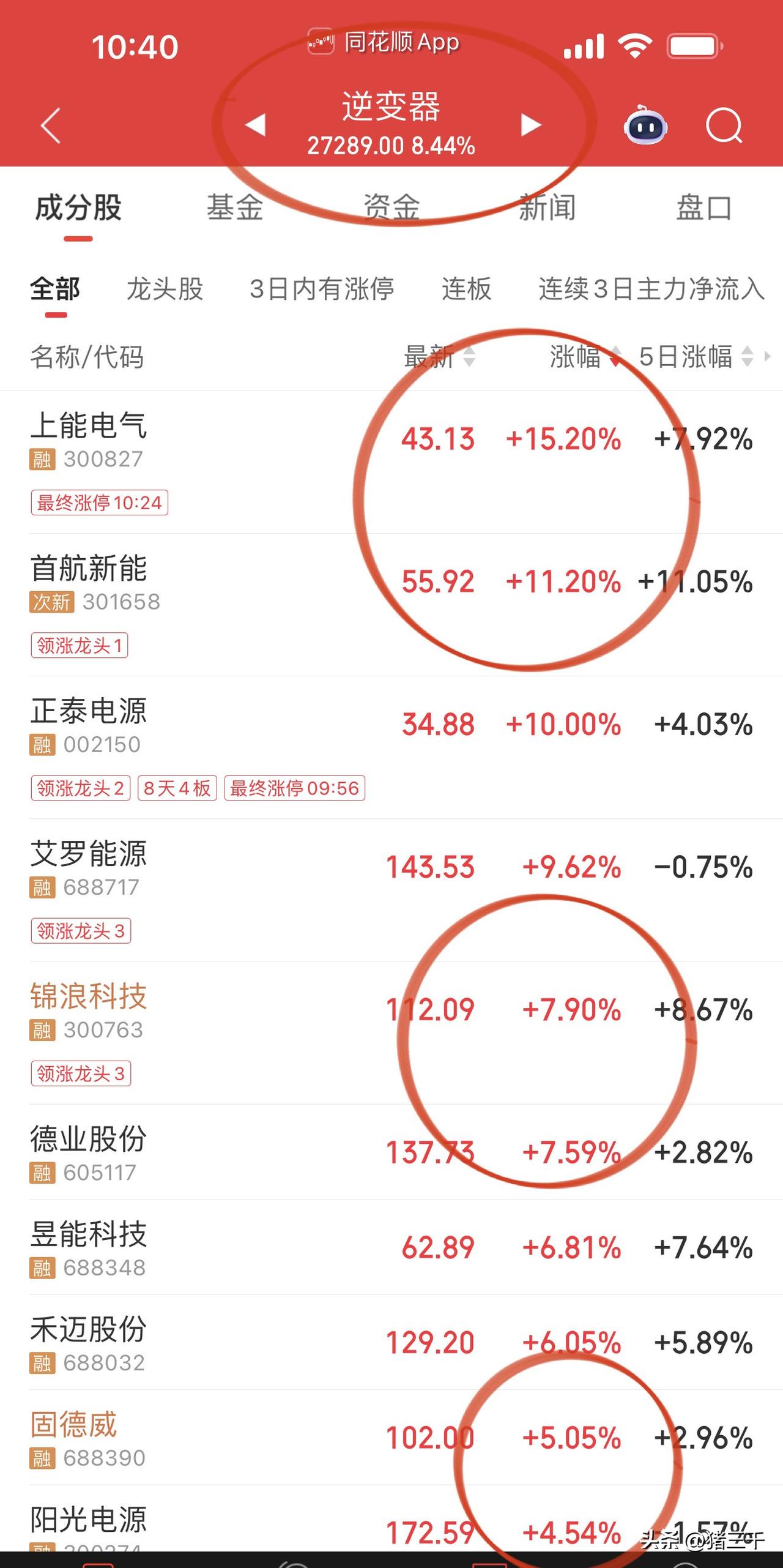
Task: Switch to next sector with right triangle
Action: coord(530,125)
